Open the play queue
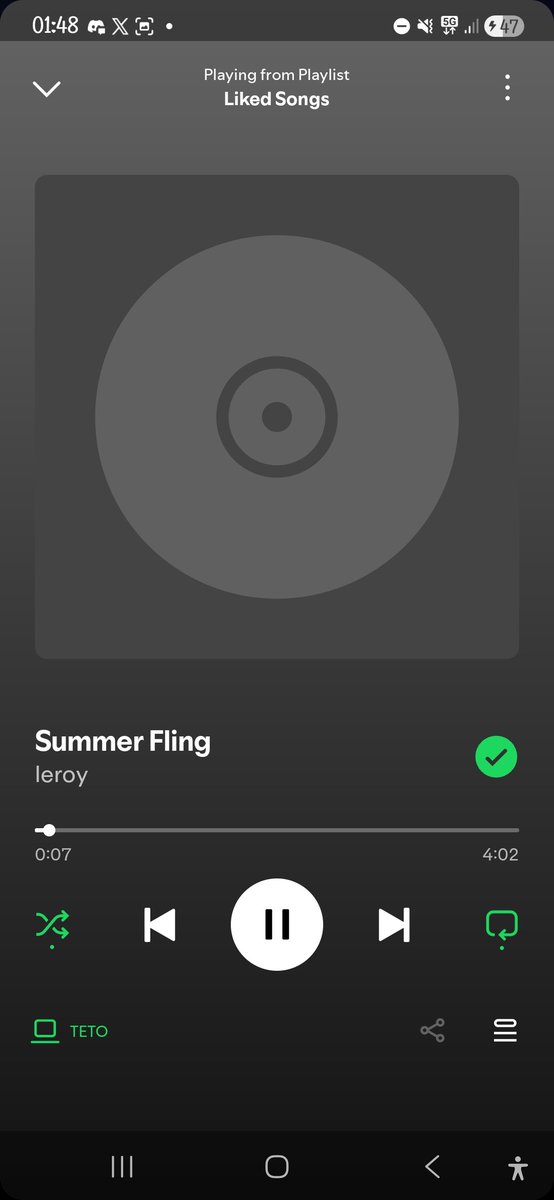The height and width of the screenshot is (1200, 554). [505, 1031]
